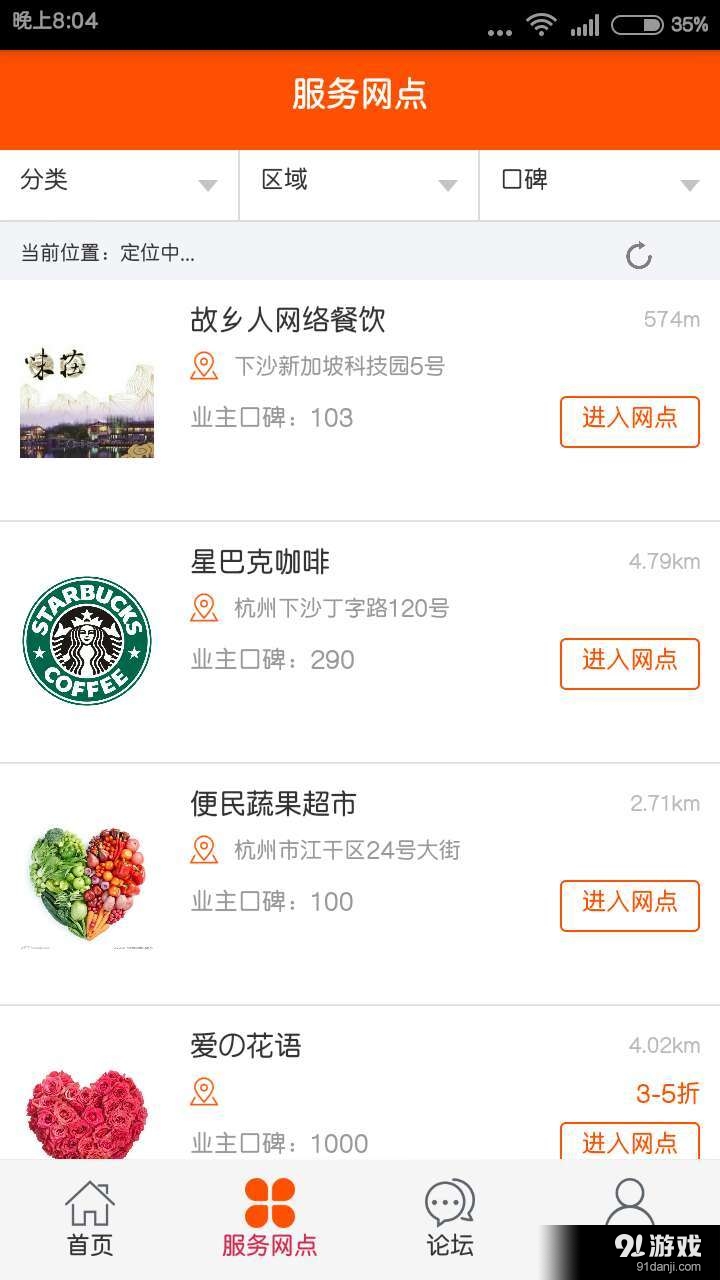Tap the refresh location icon
The image size is (720, 1280).
[640, 256]
